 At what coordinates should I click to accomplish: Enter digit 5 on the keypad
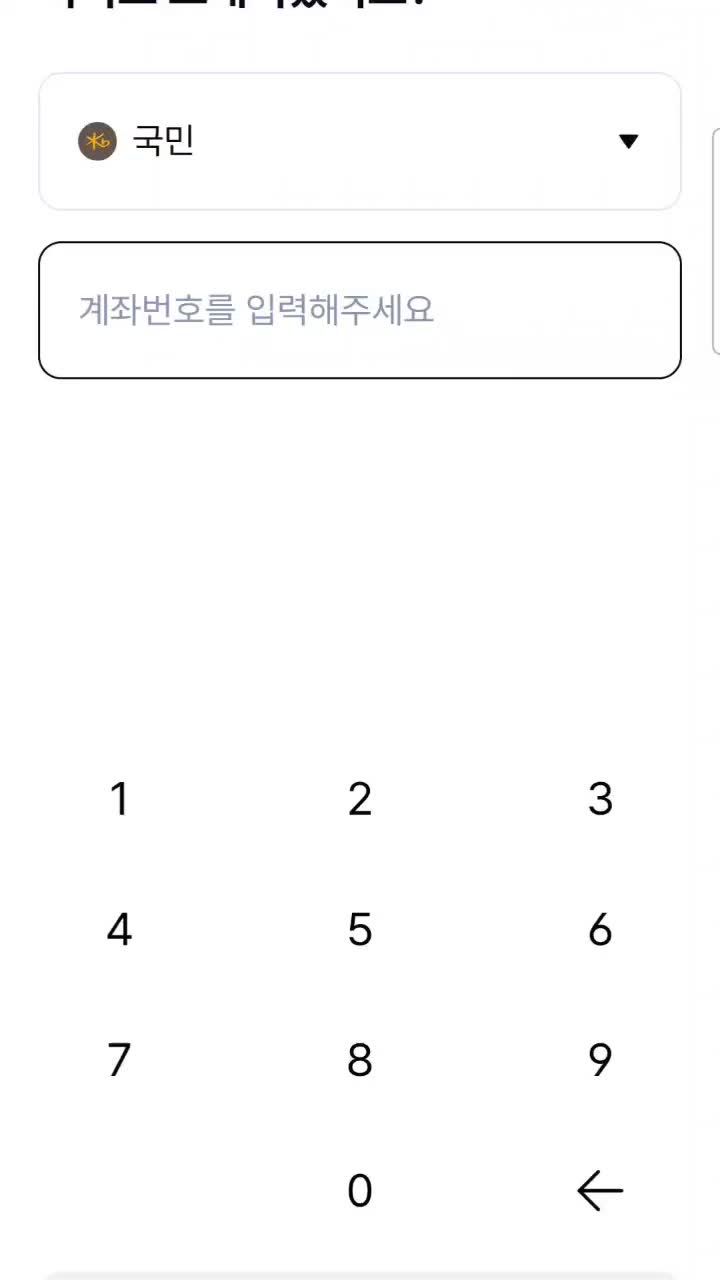pyautogui.click(x=360, y=930)
